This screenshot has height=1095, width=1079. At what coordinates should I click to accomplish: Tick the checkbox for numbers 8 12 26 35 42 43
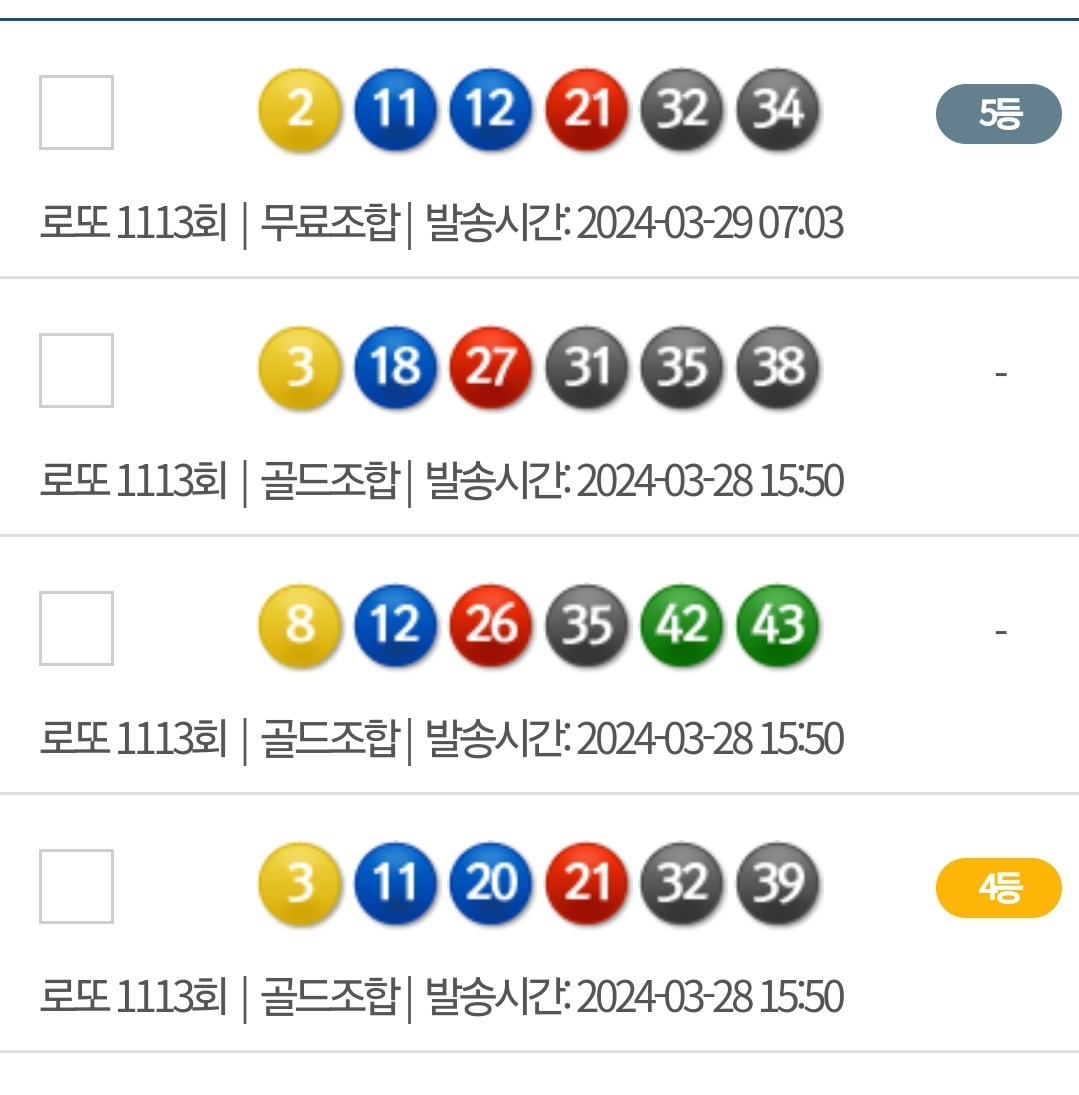point(76,628)
